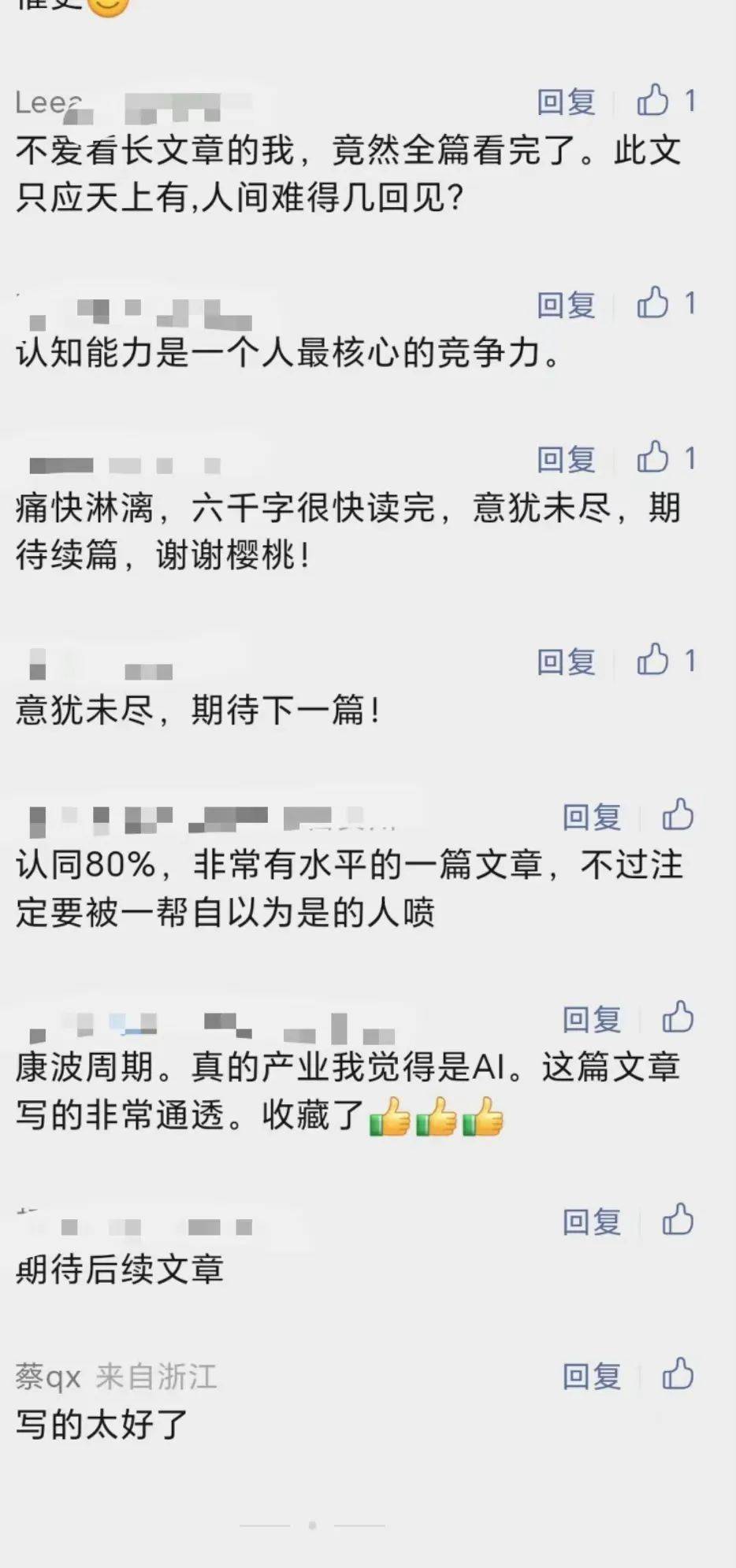Like the '痛快淋漓' comment

[x=652, y=458]
